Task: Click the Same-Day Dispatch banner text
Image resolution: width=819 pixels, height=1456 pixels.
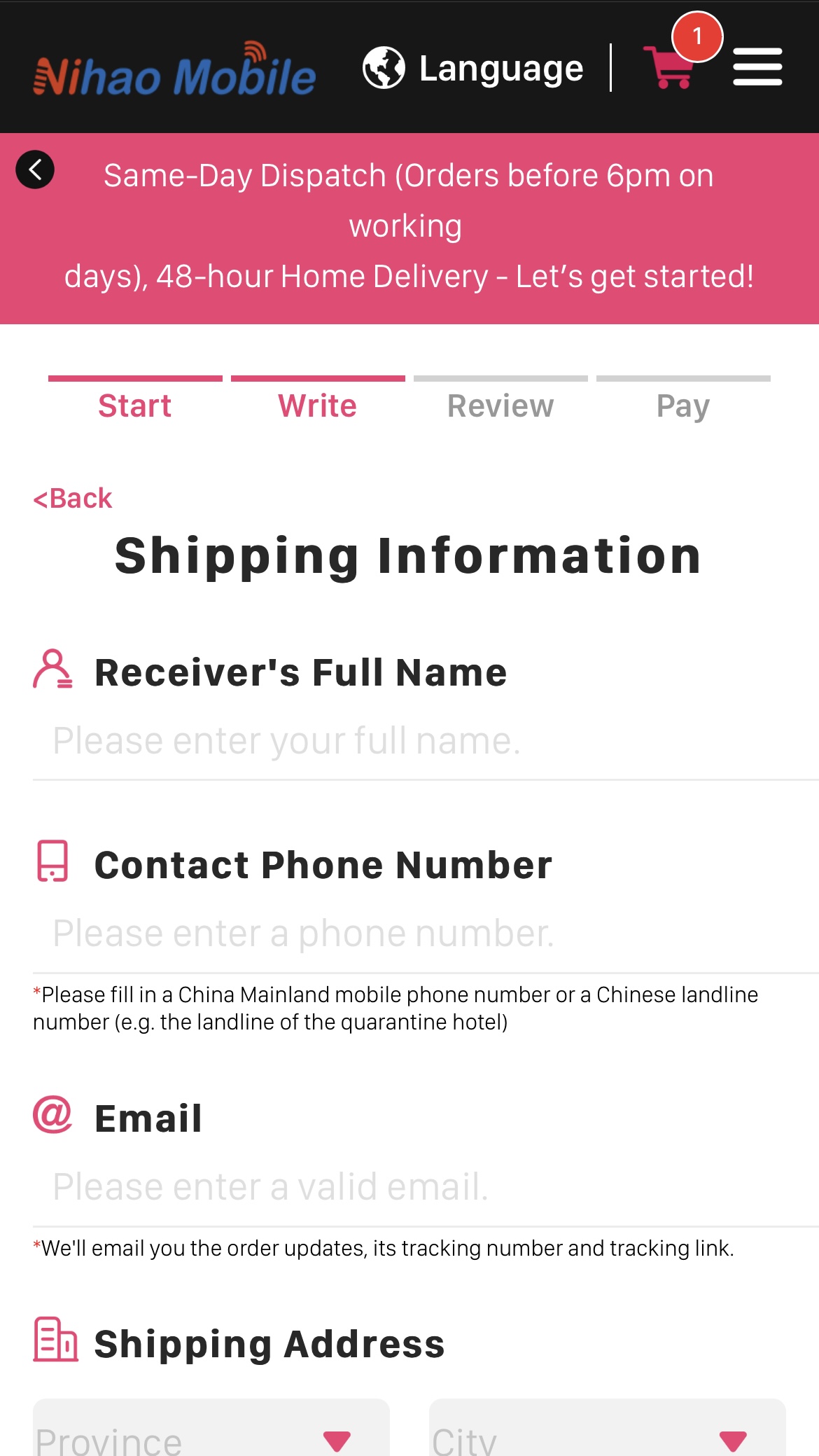Action: click(x=409, y=224)
